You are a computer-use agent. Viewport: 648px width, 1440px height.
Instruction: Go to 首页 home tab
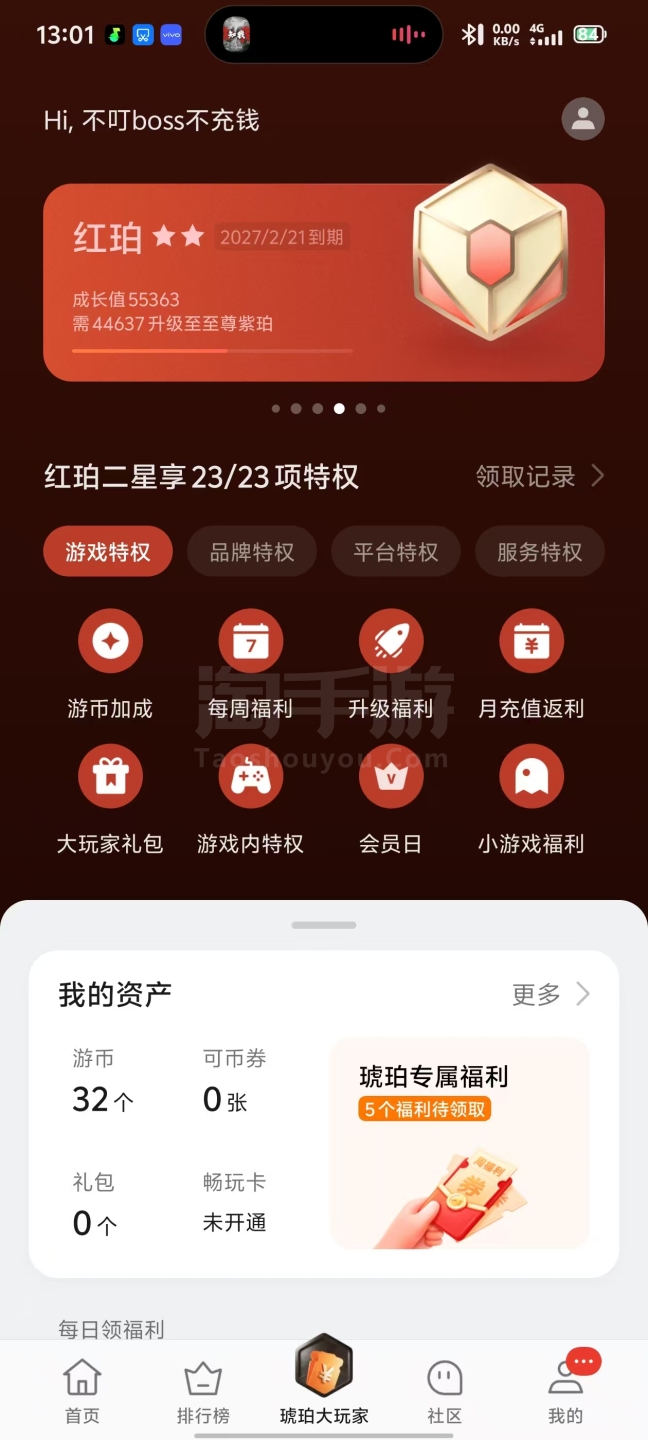pyautogui.click(x=82, y=1391)
